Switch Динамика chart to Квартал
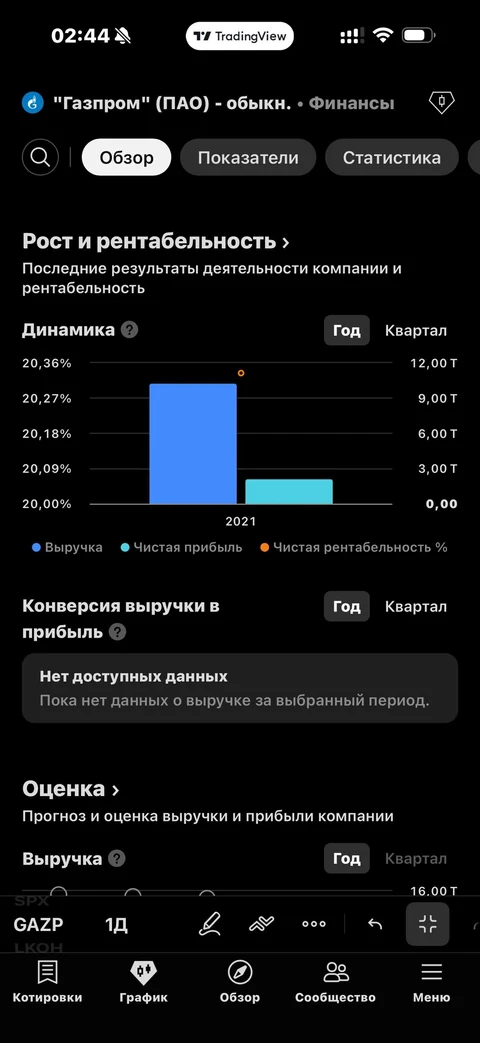 point(416,331)
